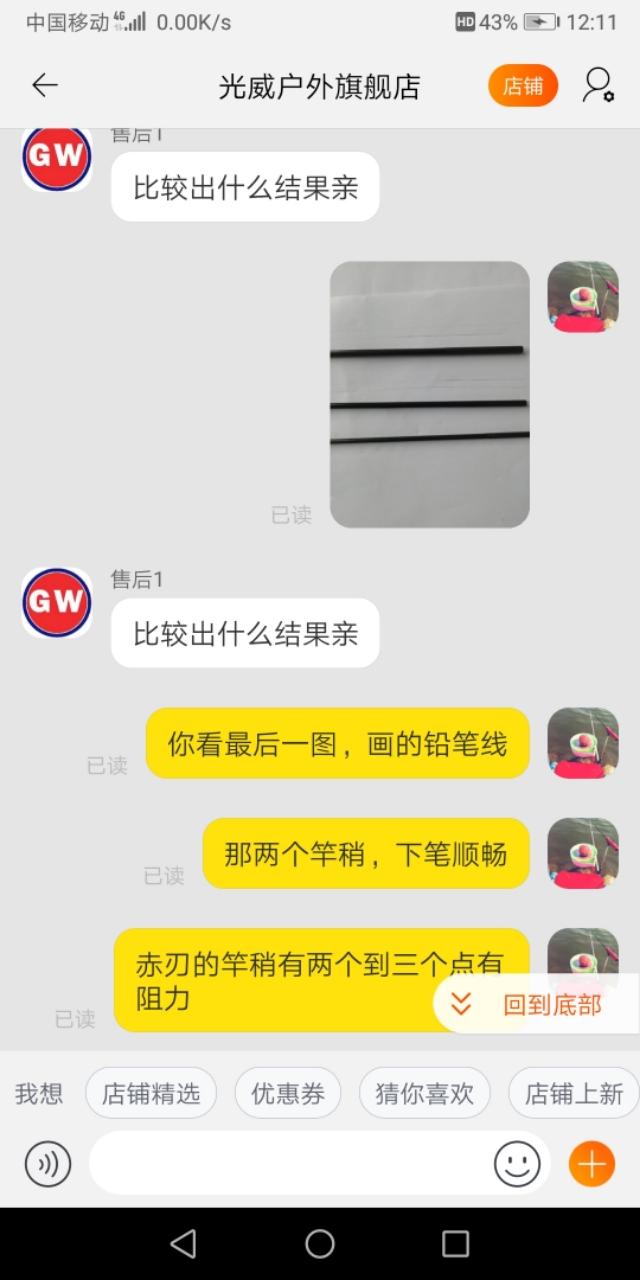Screen dimensions: 640x1280
Task: Open the emoji picker
Action: 517,1164
